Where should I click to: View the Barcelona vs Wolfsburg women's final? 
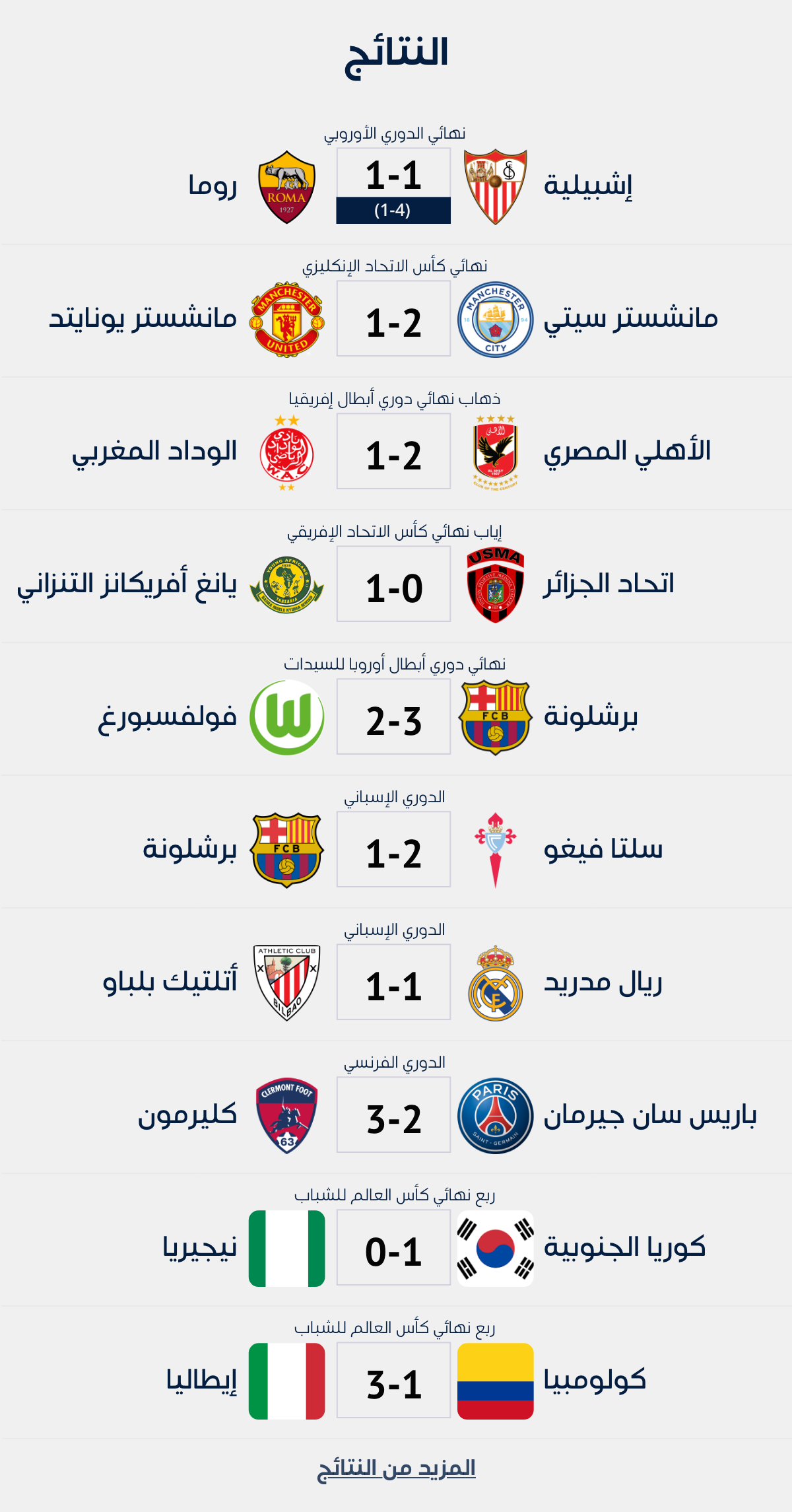coord(393,717)
